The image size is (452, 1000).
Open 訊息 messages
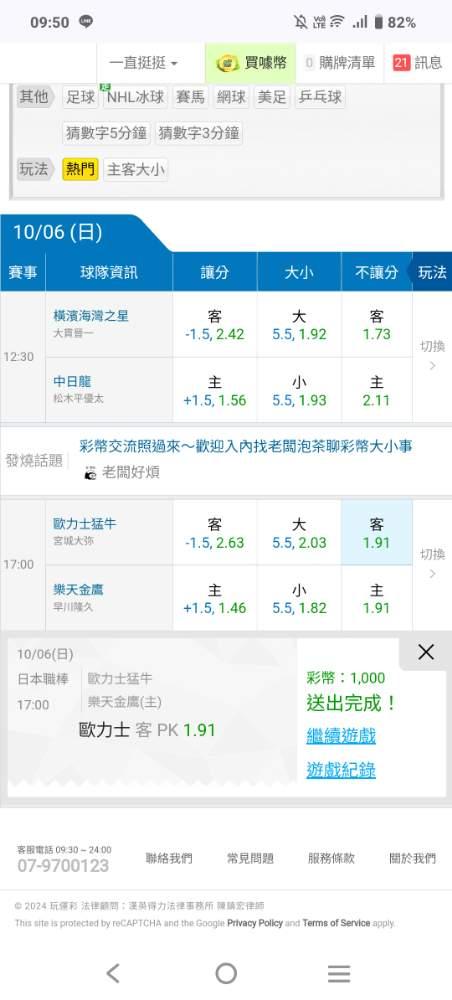click(418, 62)
